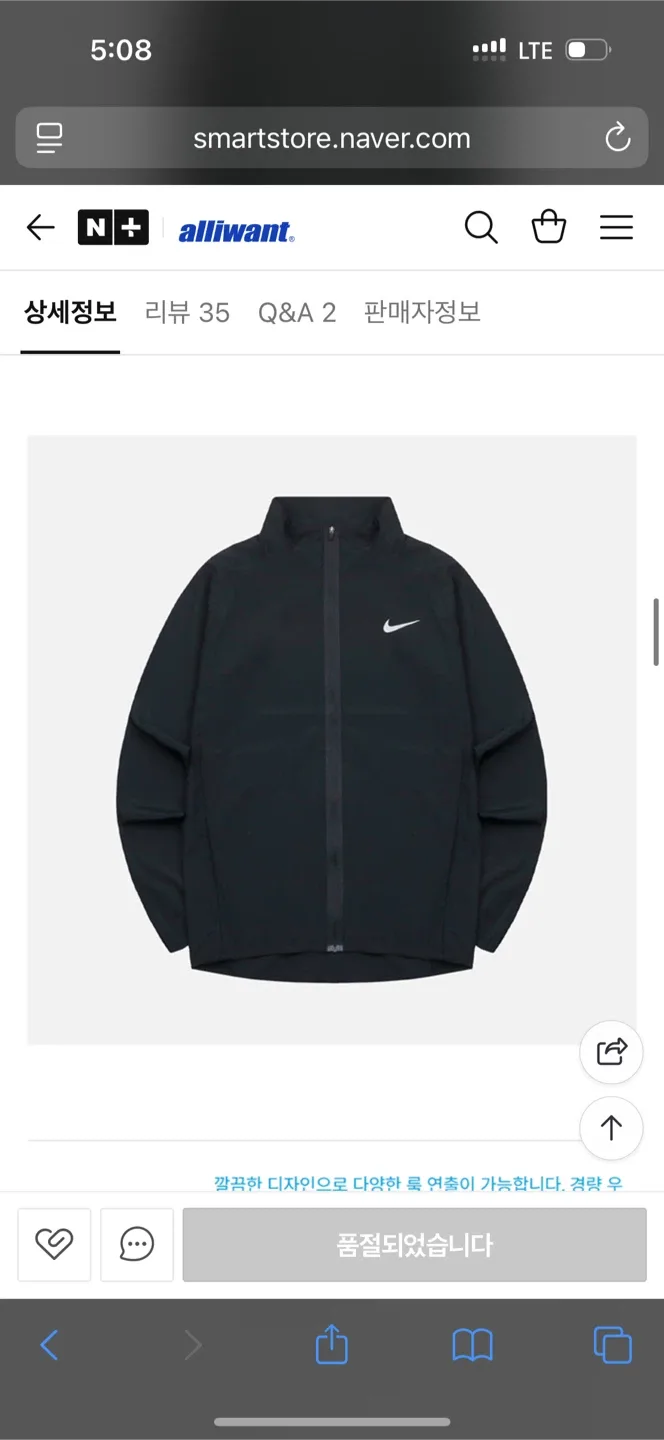
Task: Search within the store
Action: (x=481, y=228)
